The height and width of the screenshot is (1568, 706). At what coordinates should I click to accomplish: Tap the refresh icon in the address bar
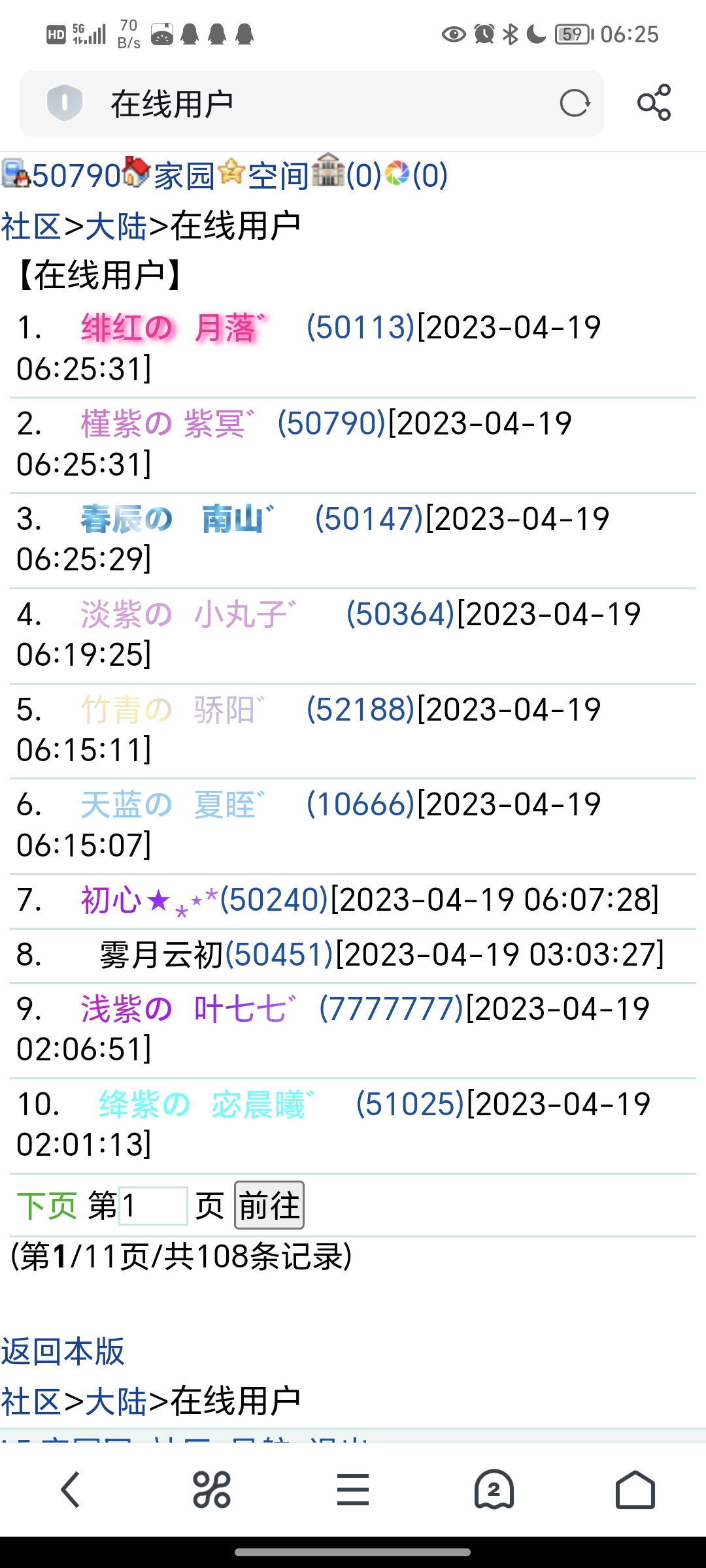click(574, 103)
